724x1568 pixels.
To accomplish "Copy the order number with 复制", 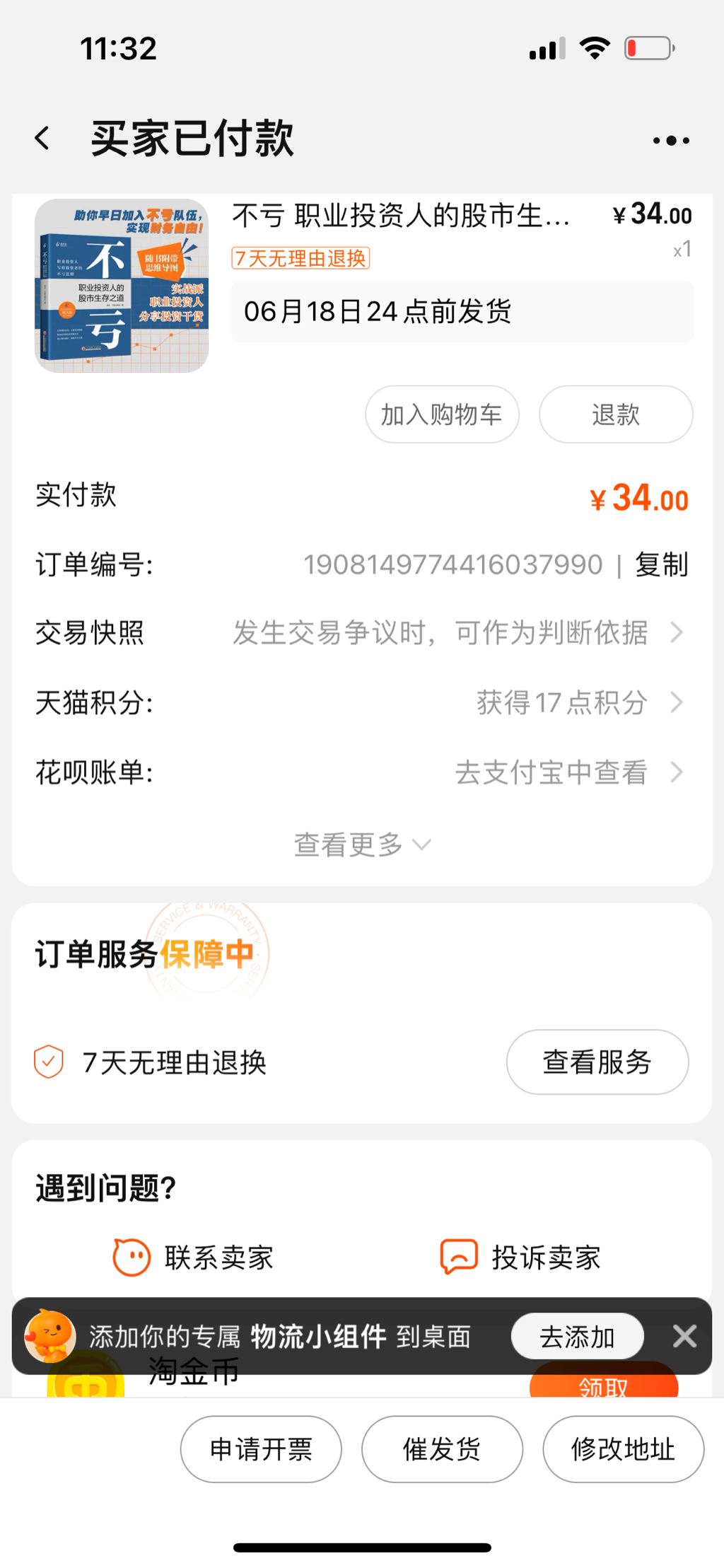I will click(661, 564).
